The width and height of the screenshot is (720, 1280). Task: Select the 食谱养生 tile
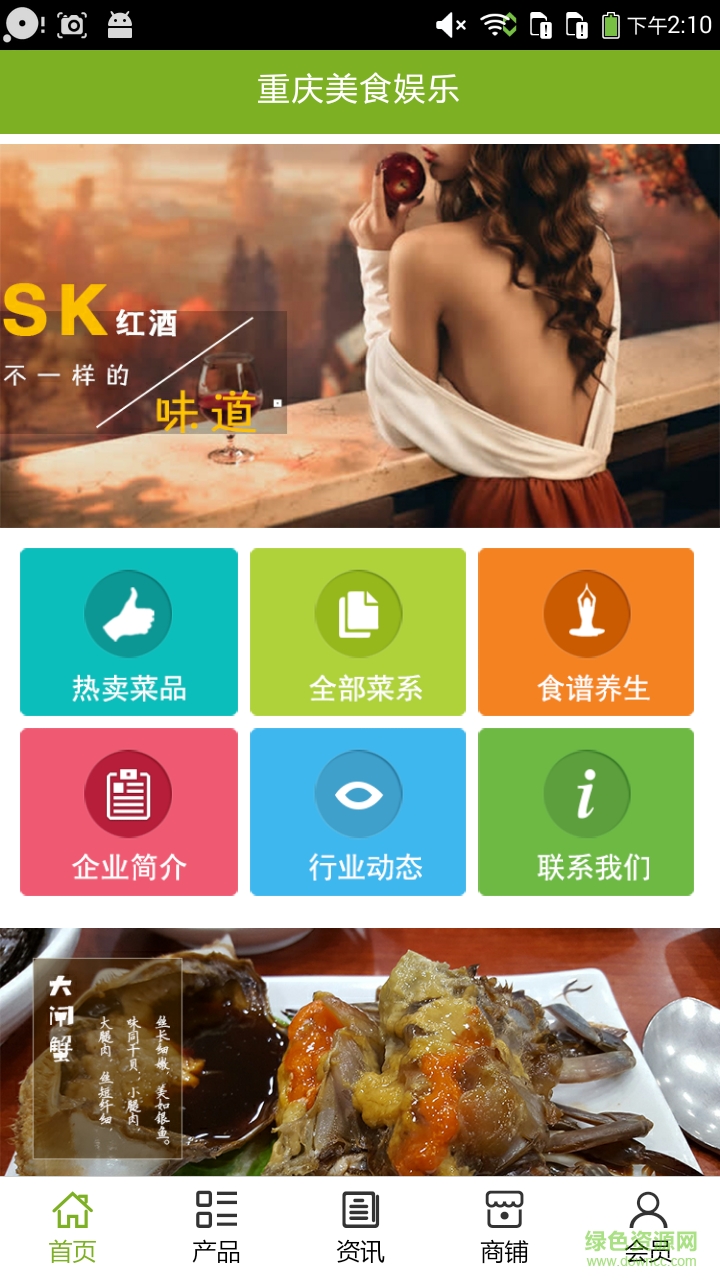point(586,632)
